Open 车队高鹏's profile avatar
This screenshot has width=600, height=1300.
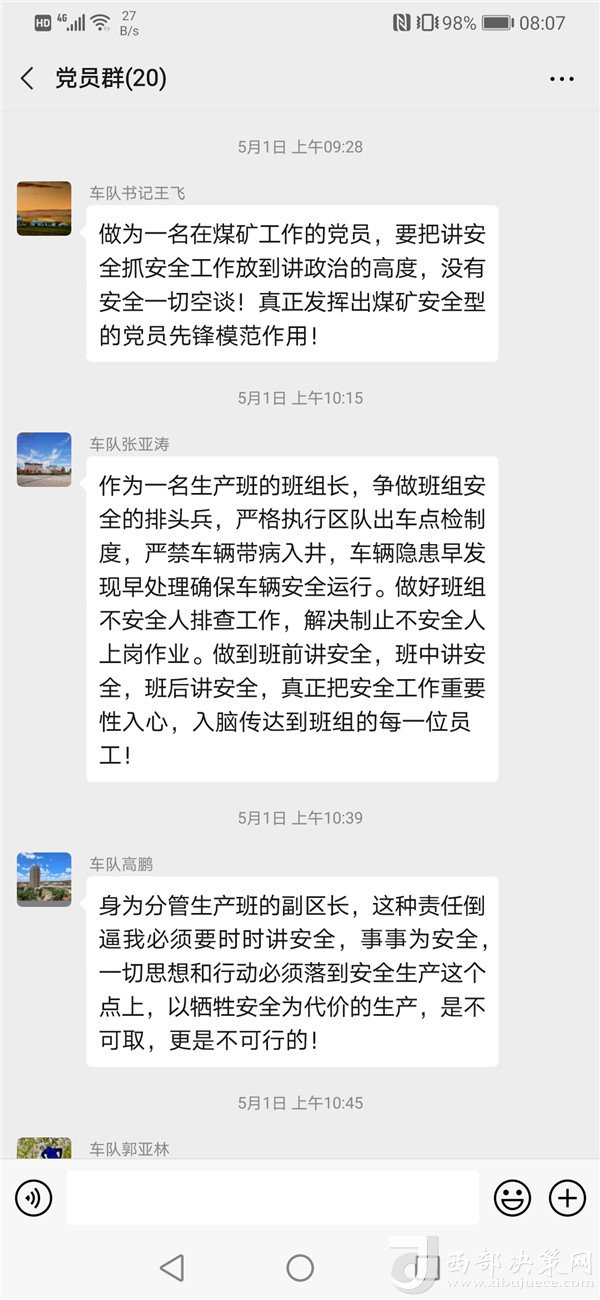pyautogui.click(x=44, y=879)
